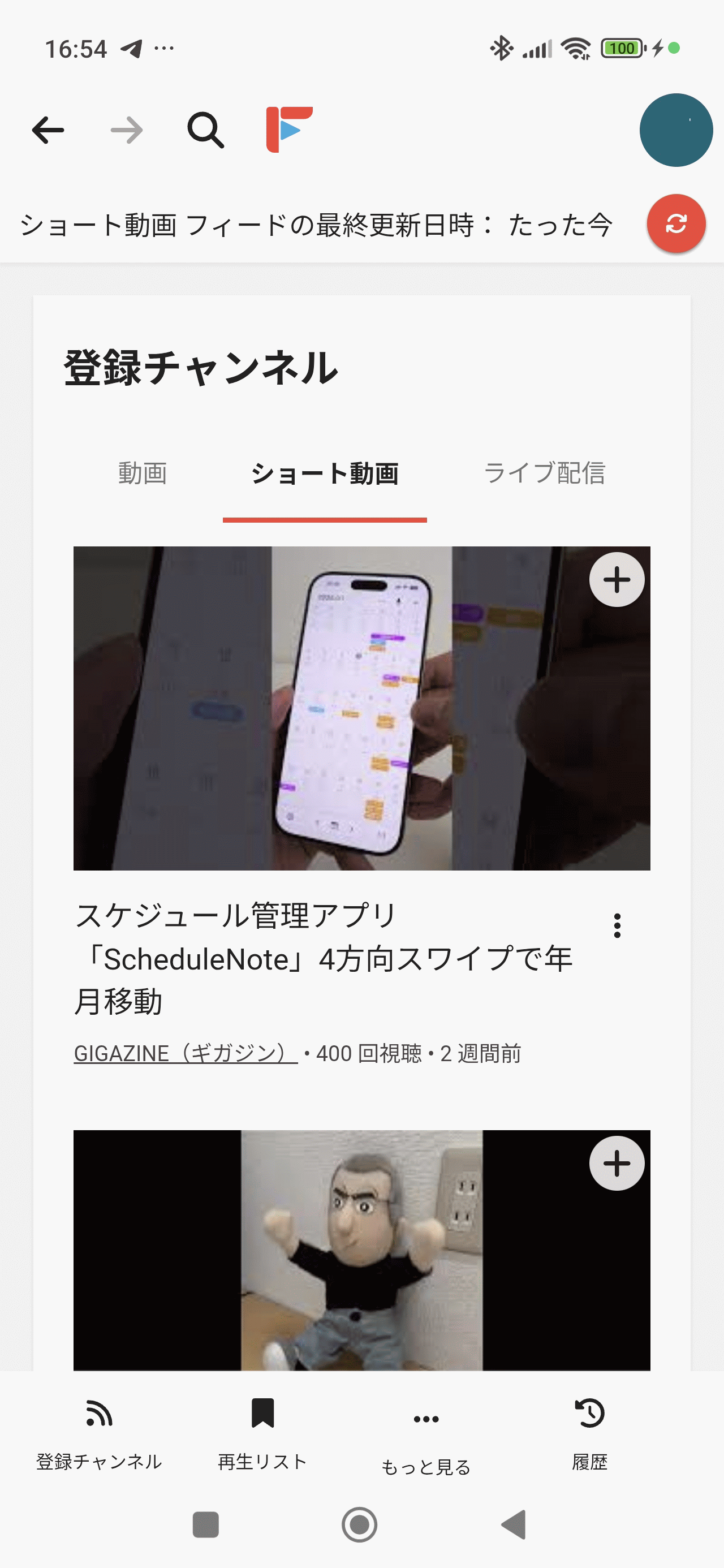Tap the system home button
Screen dimensions: 724x1568
pyautogui.click(x=359, y=1525)
